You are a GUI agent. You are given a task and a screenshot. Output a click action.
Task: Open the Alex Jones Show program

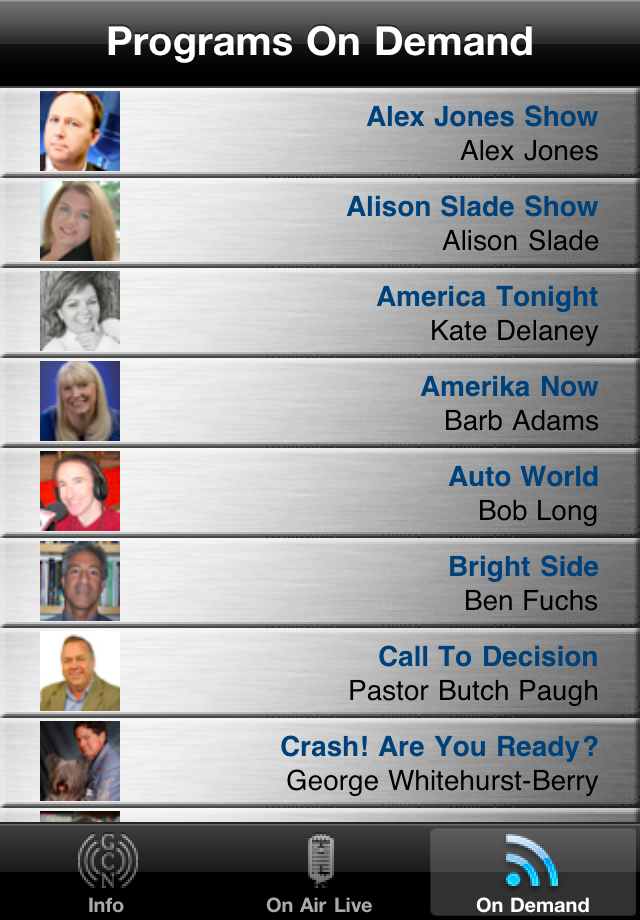tap(320, 132)
